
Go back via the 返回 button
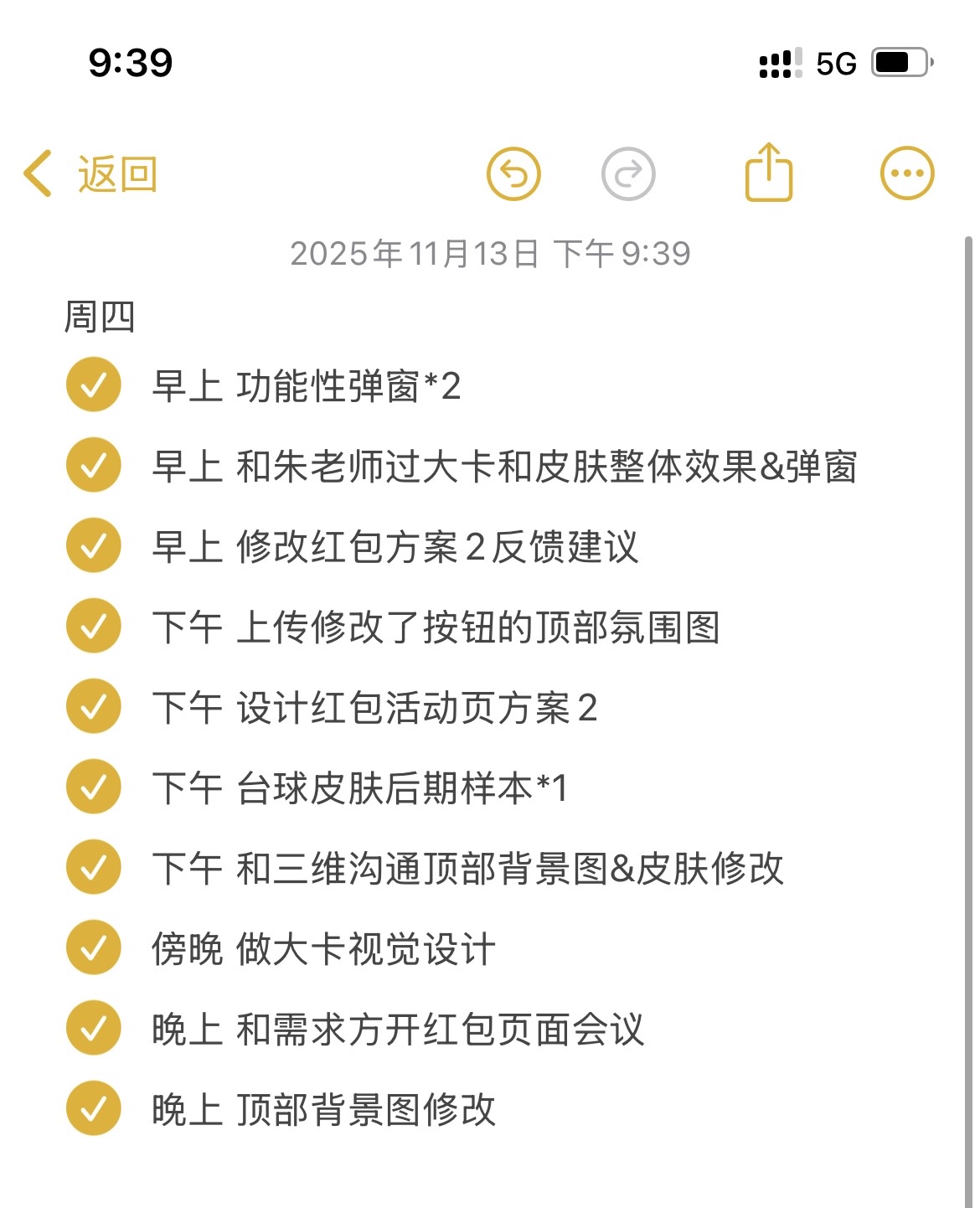90,174
